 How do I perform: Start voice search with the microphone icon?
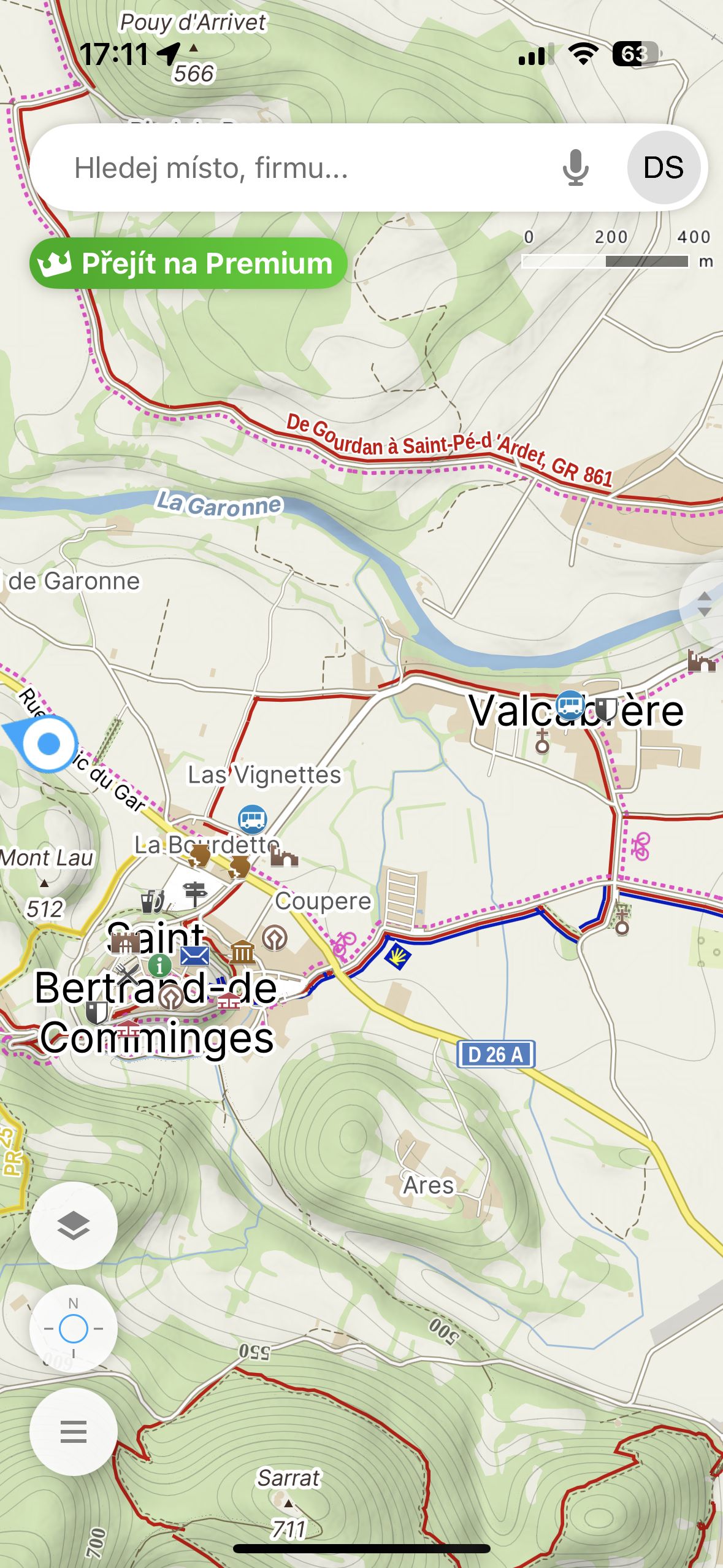[575, 167]
